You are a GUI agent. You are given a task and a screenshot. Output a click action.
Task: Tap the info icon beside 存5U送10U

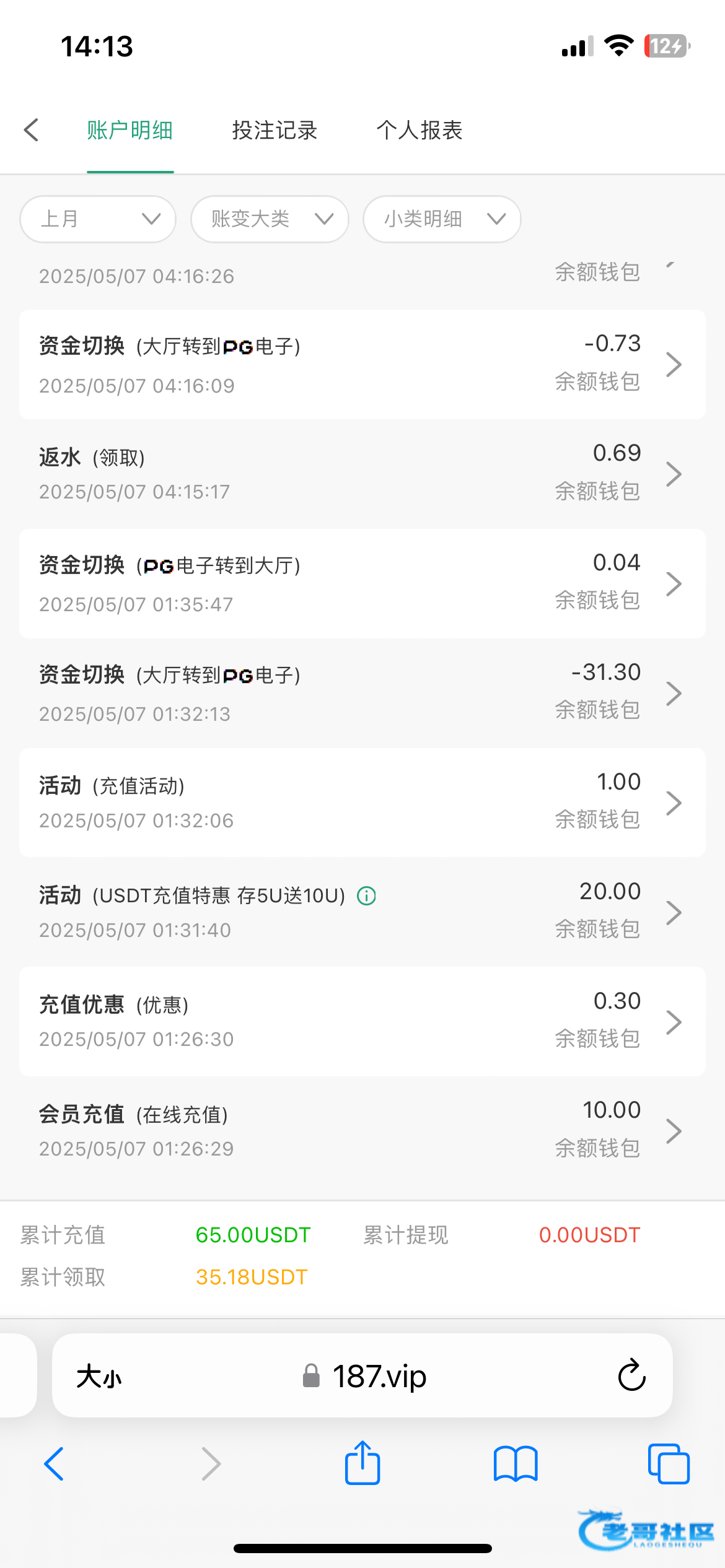[367, 895]
